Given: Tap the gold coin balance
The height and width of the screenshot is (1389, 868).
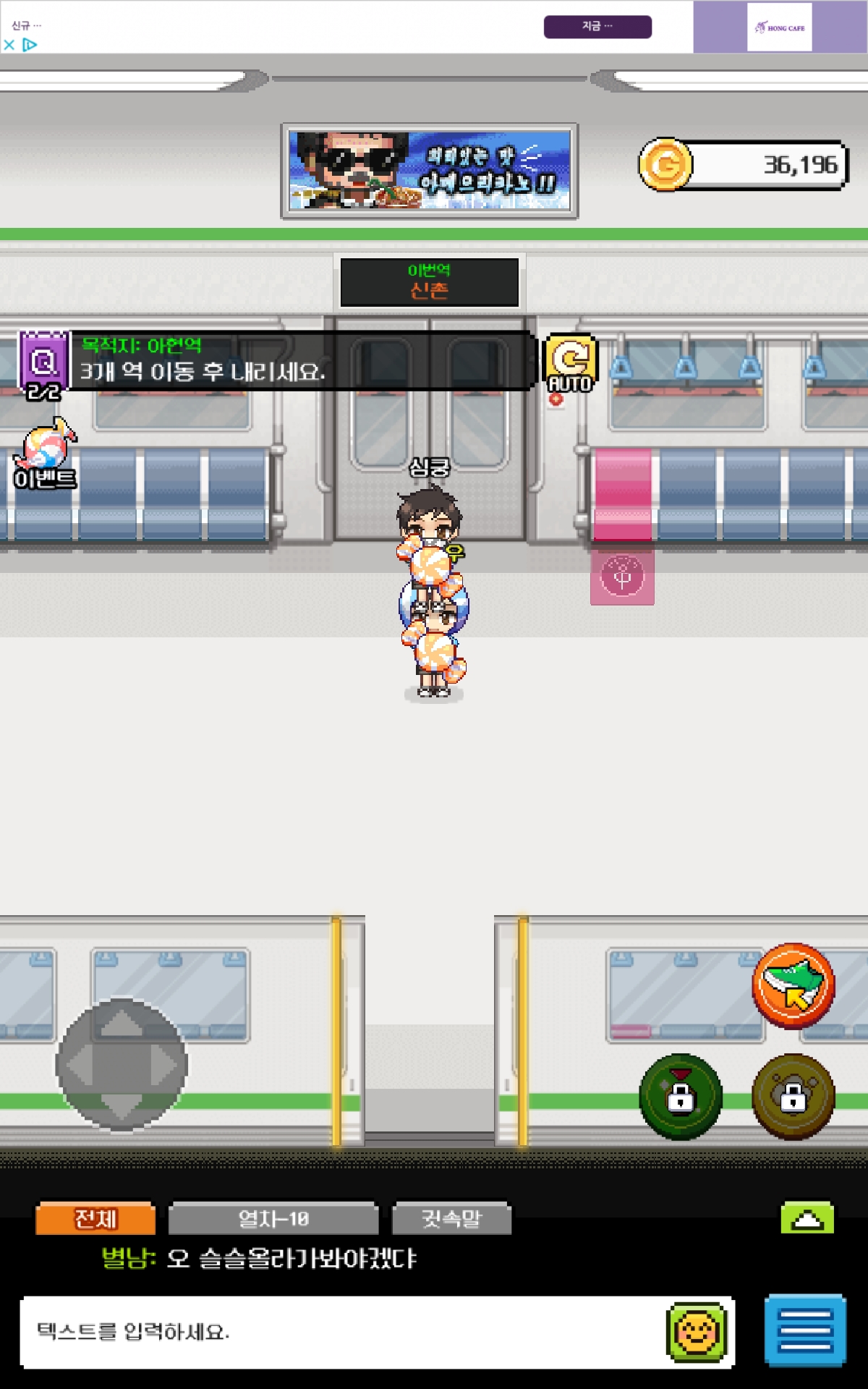Looking at the screenshot, I should [744, 165].
